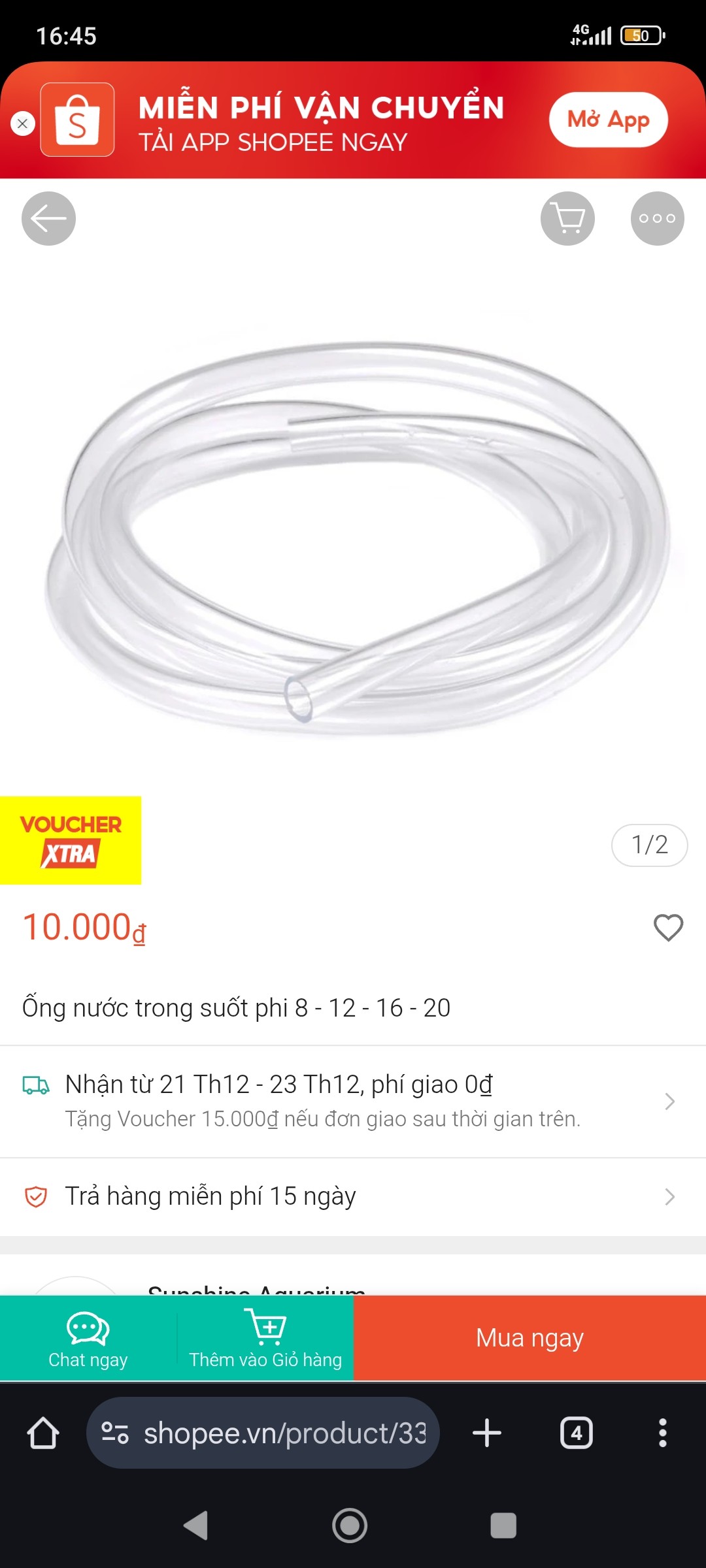Viewport: 706px width, 1568px height.
Task: Open Trả hàng miễn phí 15 ngày
Action: pos(353,1196)
